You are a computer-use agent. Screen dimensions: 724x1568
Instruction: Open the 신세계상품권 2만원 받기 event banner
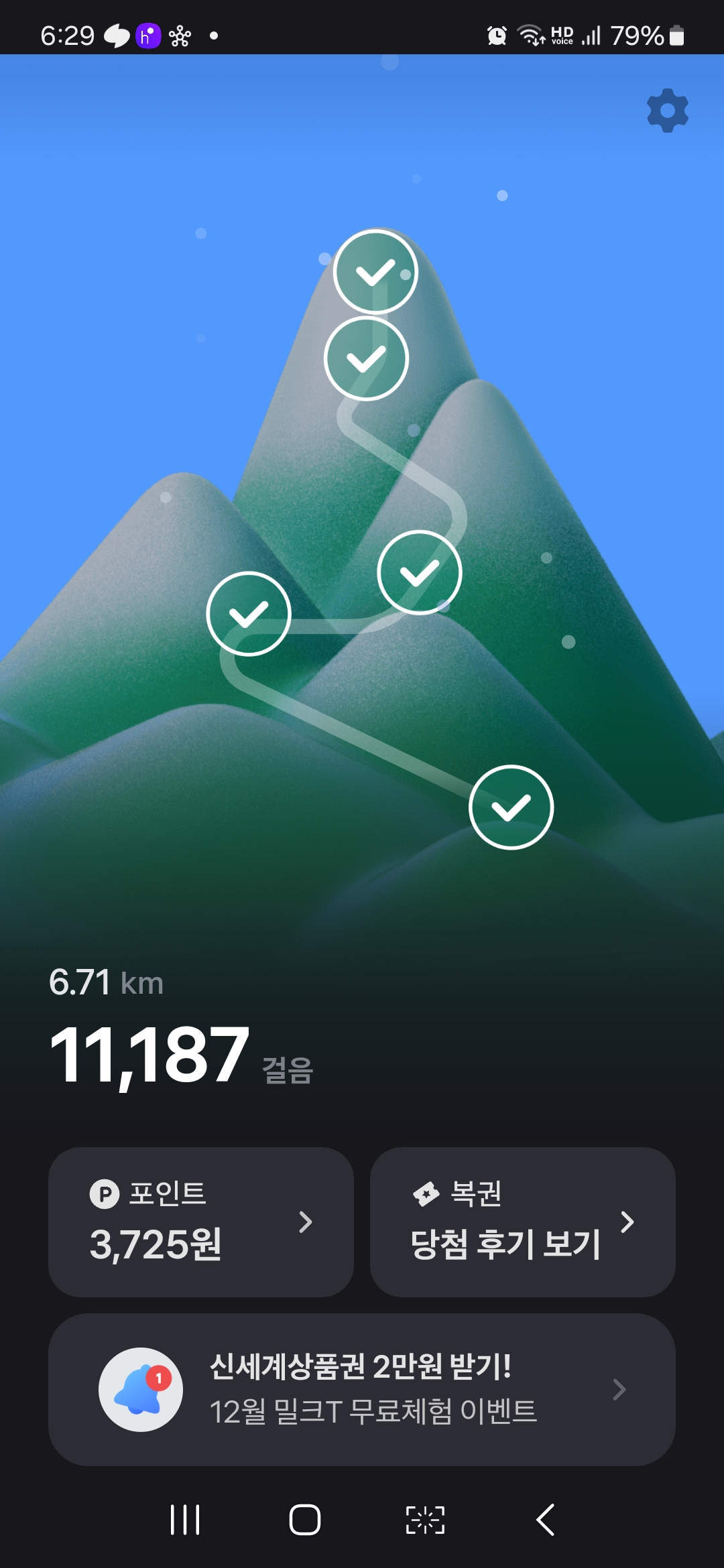(361, 1389)
